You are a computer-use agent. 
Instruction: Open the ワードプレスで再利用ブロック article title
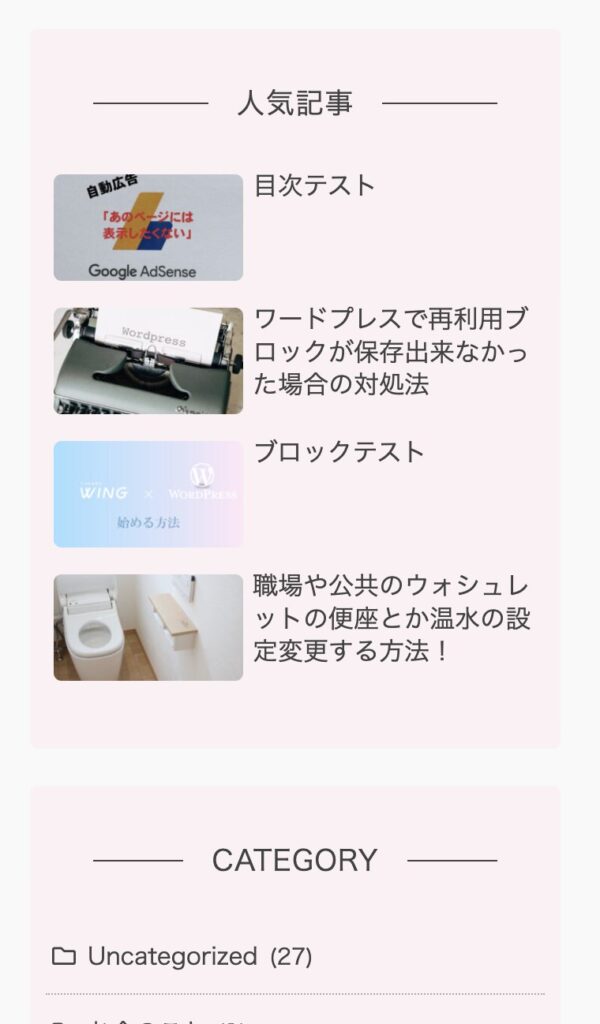click(391, 351)
